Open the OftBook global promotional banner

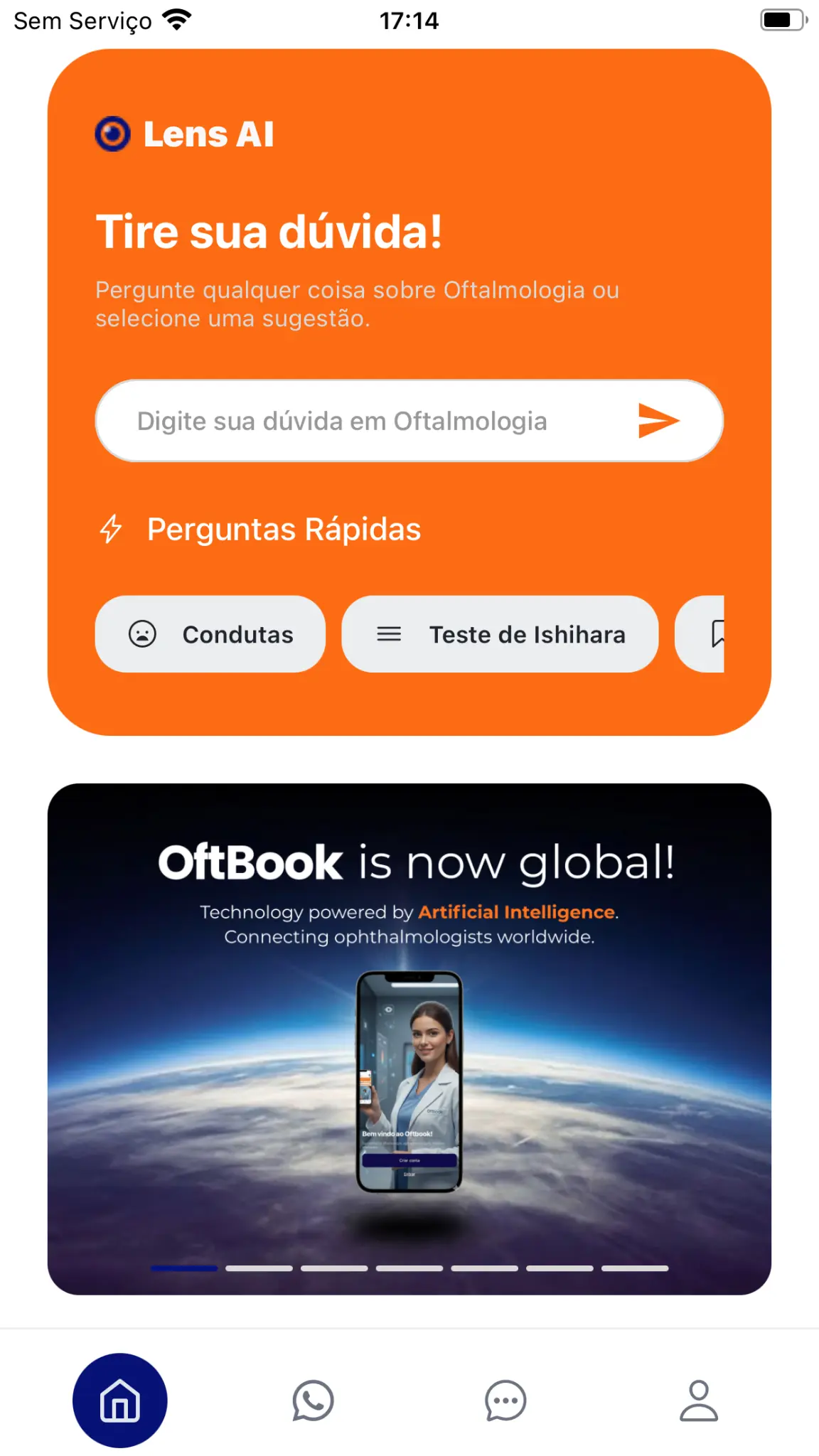409,1038
